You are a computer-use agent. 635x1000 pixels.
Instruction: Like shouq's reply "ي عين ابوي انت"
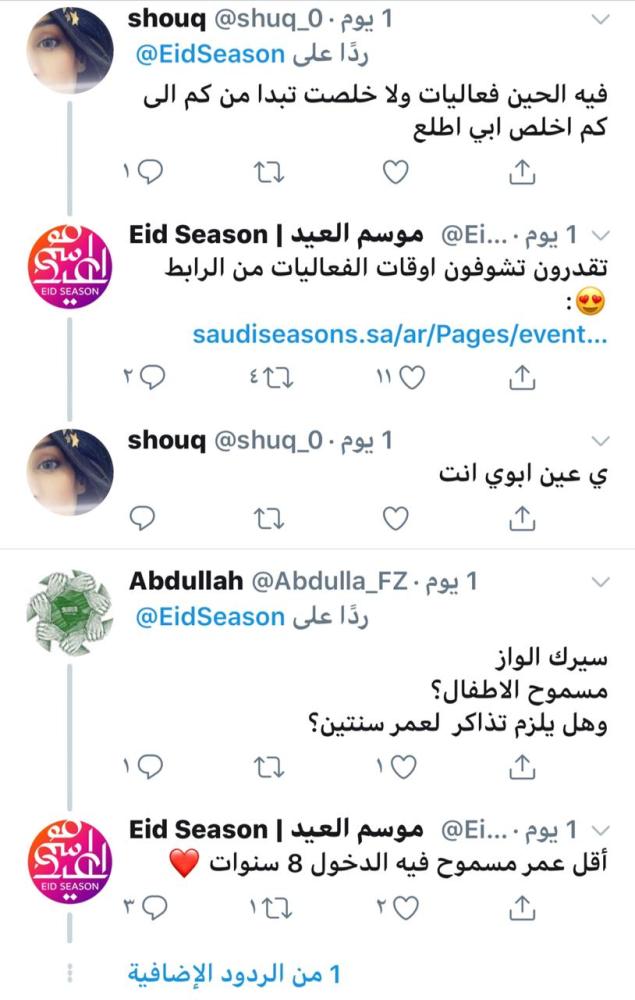point(397,518)
